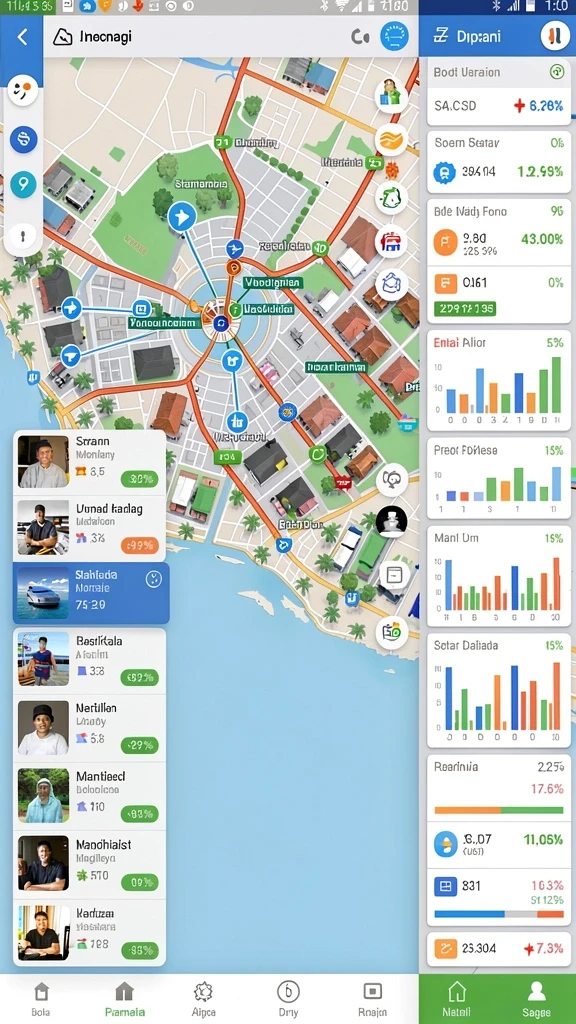Switch to the Bola tab
Image resolution: width=576 pixels, height=1024 pixels.
(x=40, y=999)
